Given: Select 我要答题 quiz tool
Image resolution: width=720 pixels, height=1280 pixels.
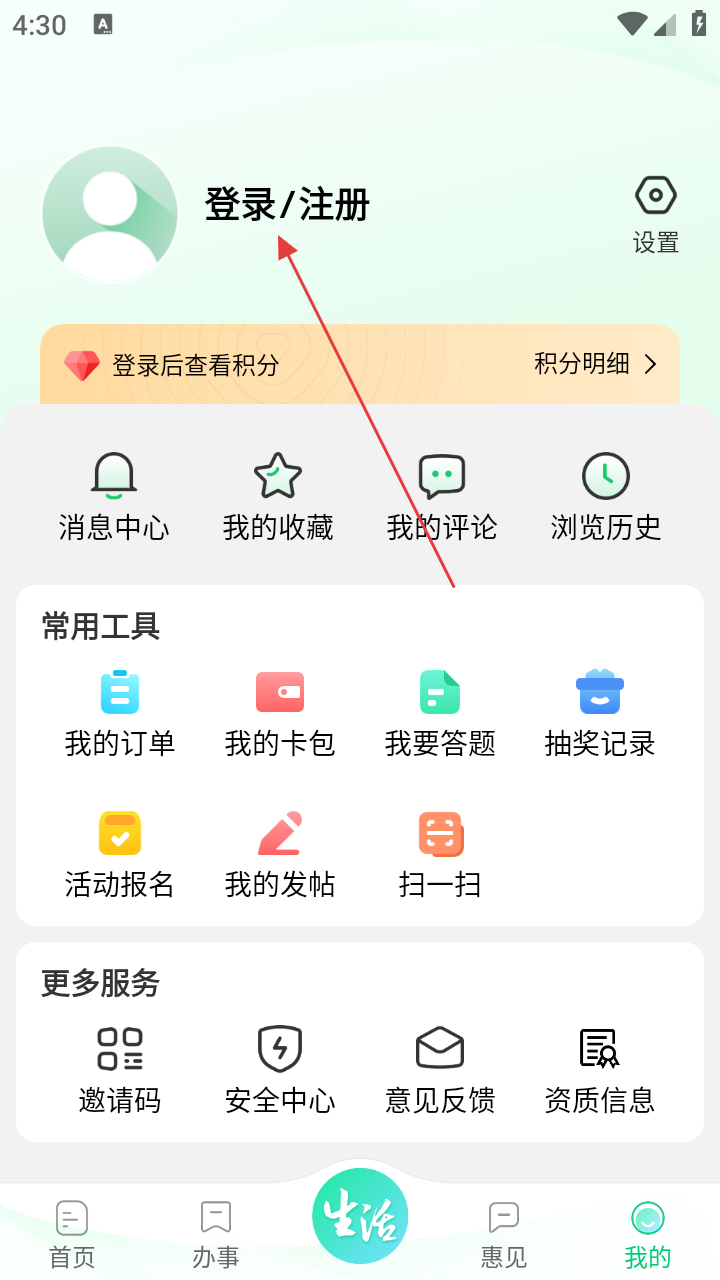Looking at the screenshot, I should pos(440,714).
